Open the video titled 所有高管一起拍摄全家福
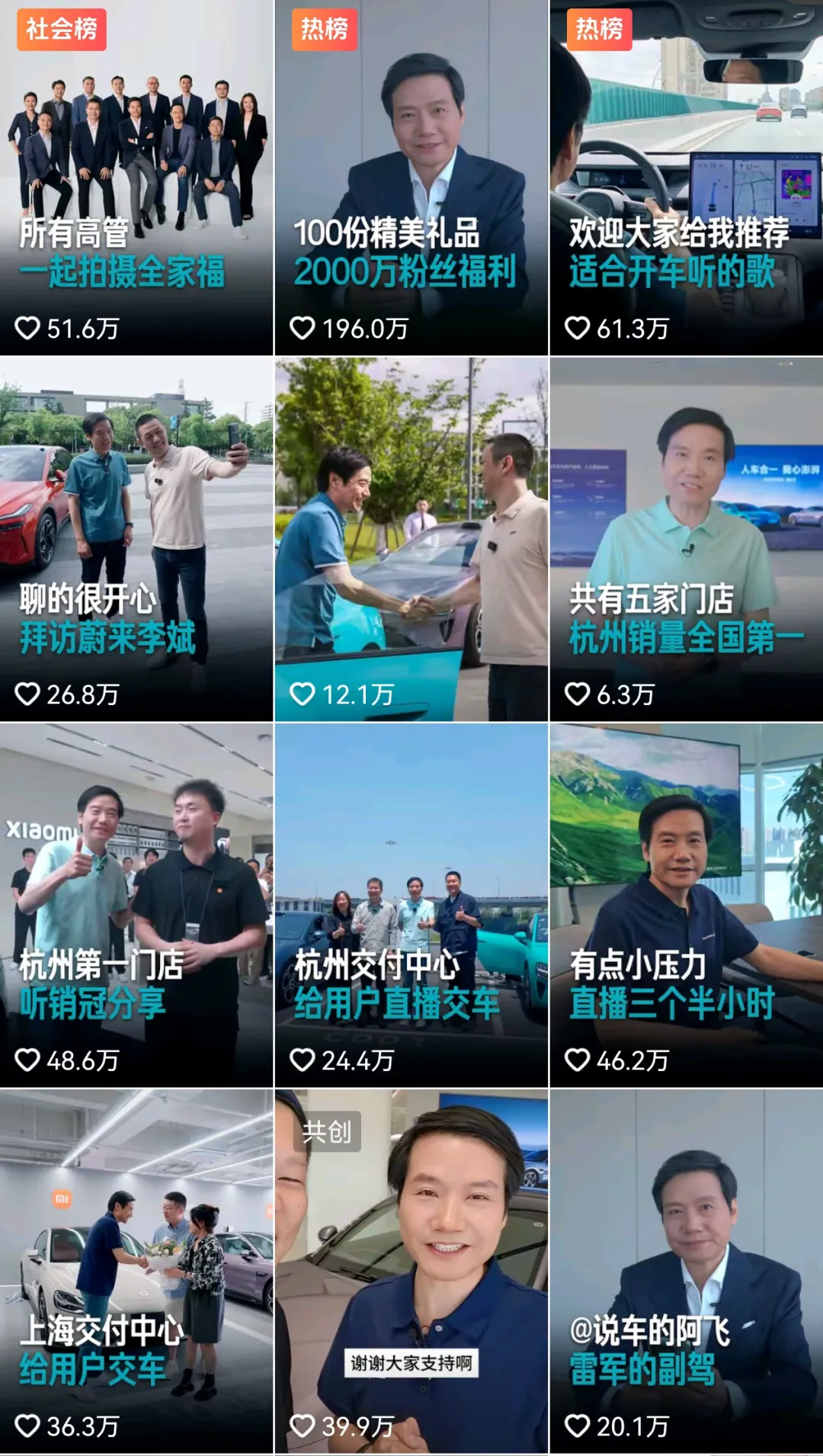Image resolution: width=823 pixels, height=1456 pixels. pos(136,177)
